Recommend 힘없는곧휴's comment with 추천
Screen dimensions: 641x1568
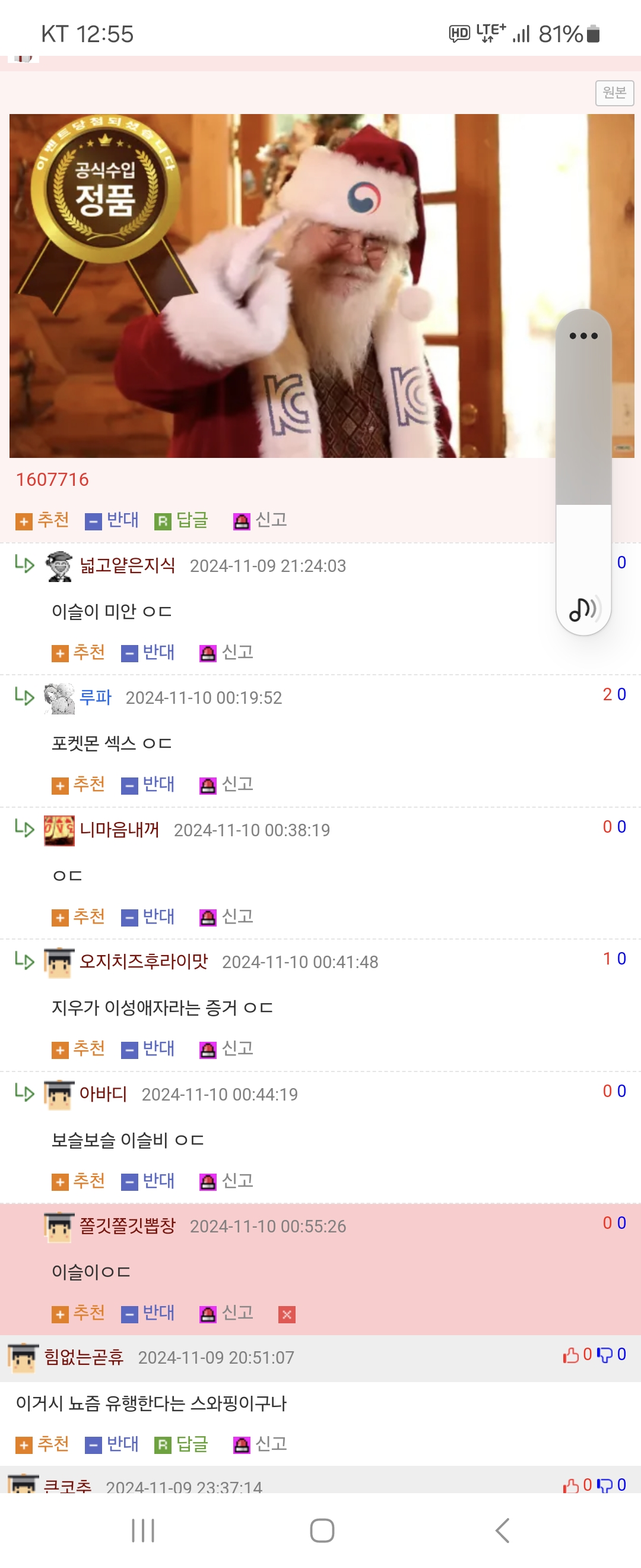point(43,1444)
